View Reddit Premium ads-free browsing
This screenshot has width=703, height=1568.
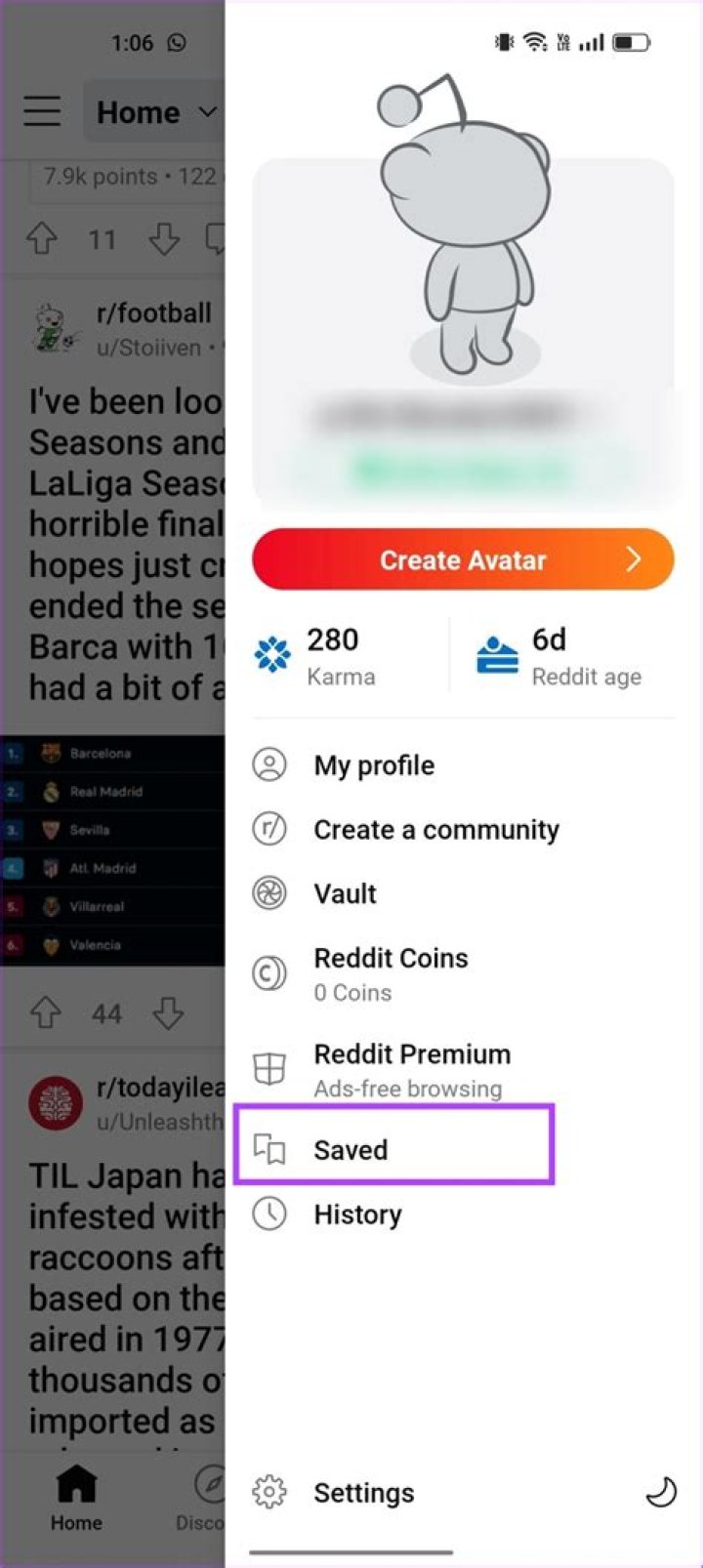point(411,1070)
